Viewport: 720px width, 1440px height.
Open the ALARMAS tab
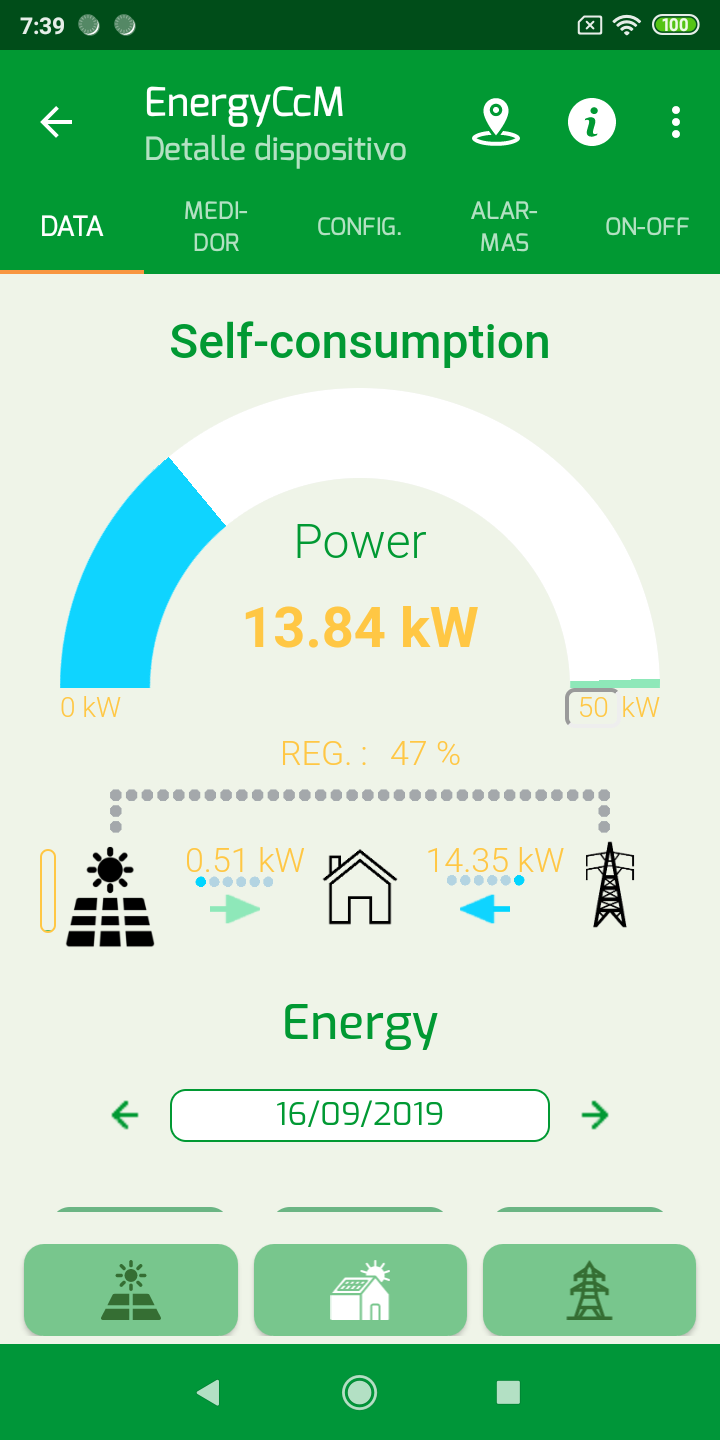[x=504, y=227]
